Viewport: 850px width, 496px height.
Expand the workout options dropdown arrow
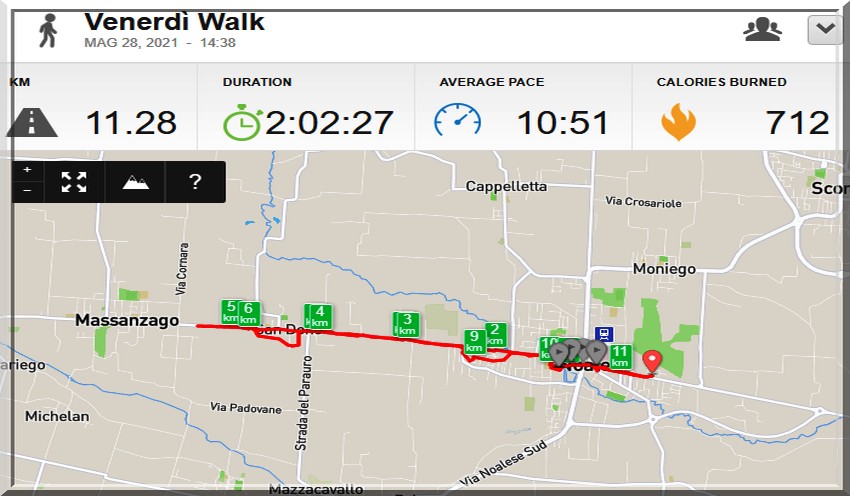(825, 30)
